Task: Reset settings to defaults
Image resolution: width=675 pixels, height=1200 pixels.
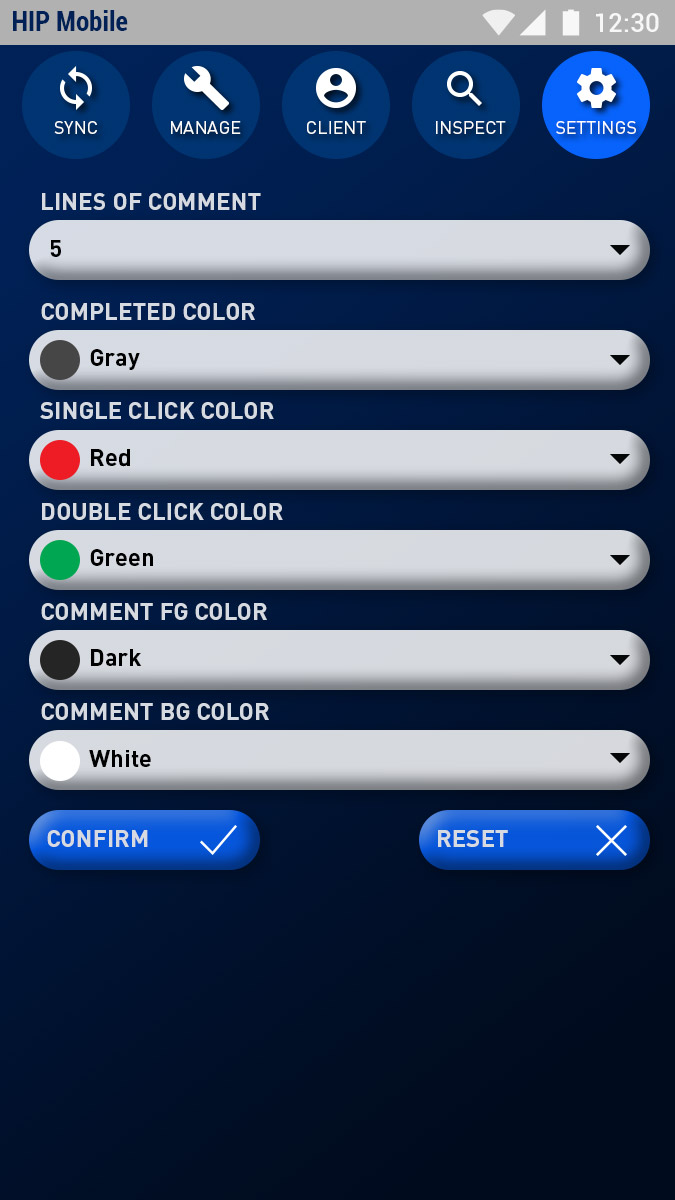Action: point(534,840)
